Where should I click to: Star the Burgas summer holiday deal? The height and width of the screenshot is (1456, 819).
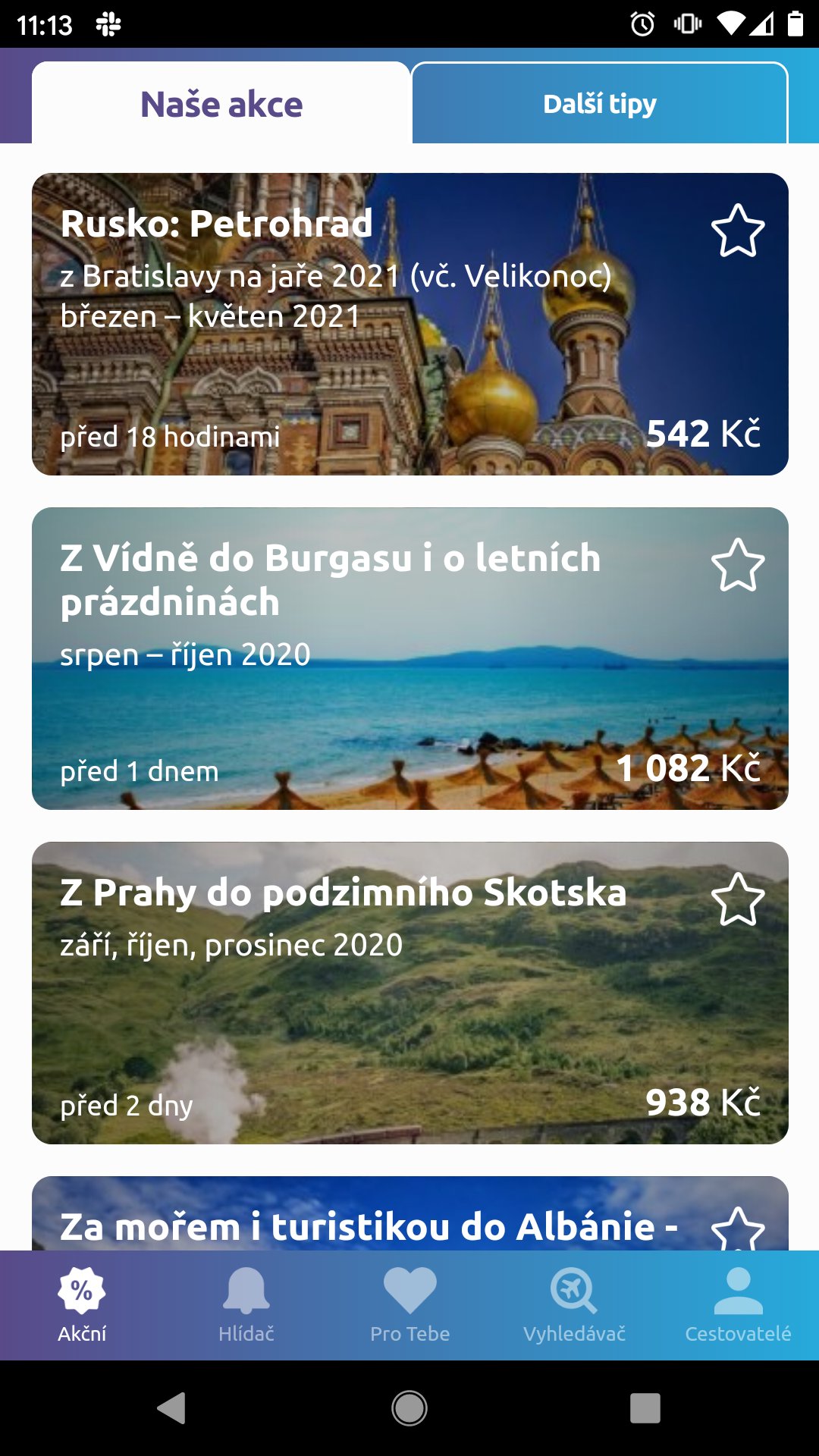[x=737, y=566]
